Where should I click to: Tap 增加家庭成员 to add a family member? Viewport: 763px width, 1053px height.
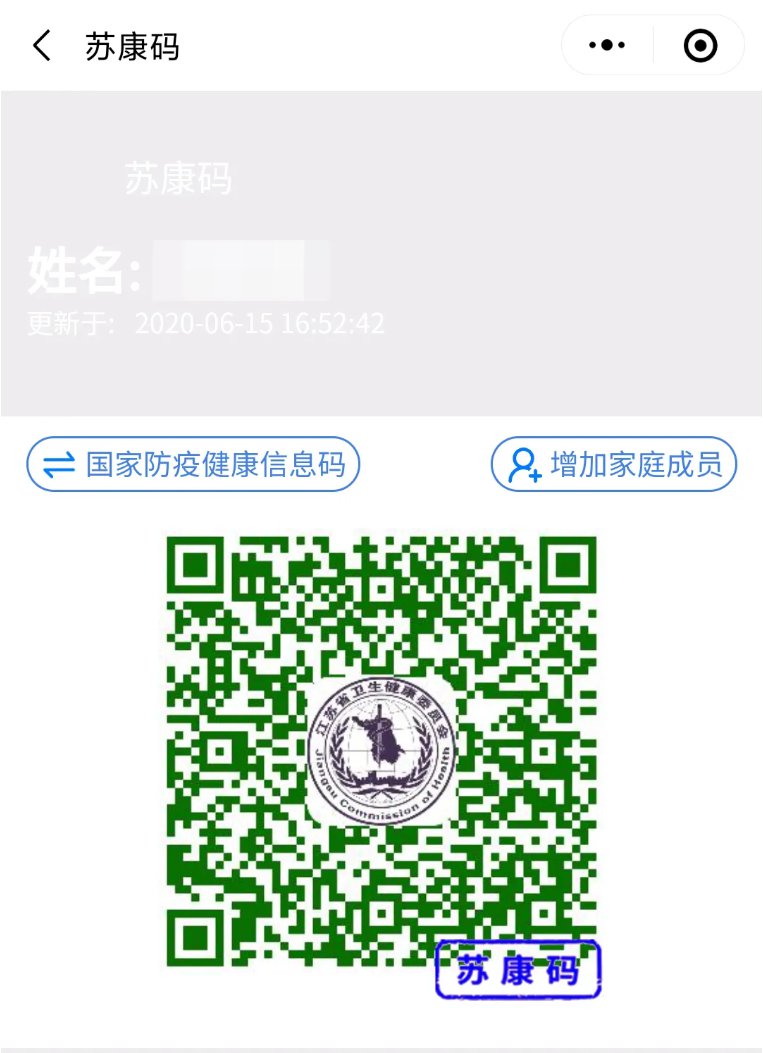614,465
